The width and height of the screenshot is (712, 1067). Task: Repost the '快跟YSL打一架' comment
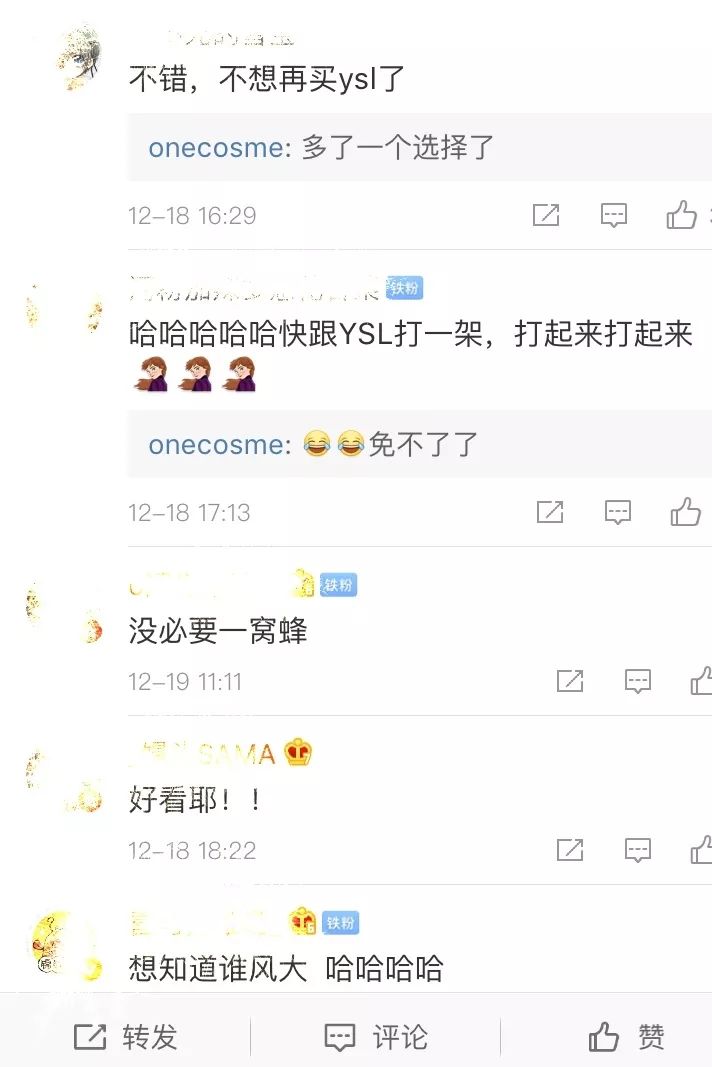click(x=550, y=512)
